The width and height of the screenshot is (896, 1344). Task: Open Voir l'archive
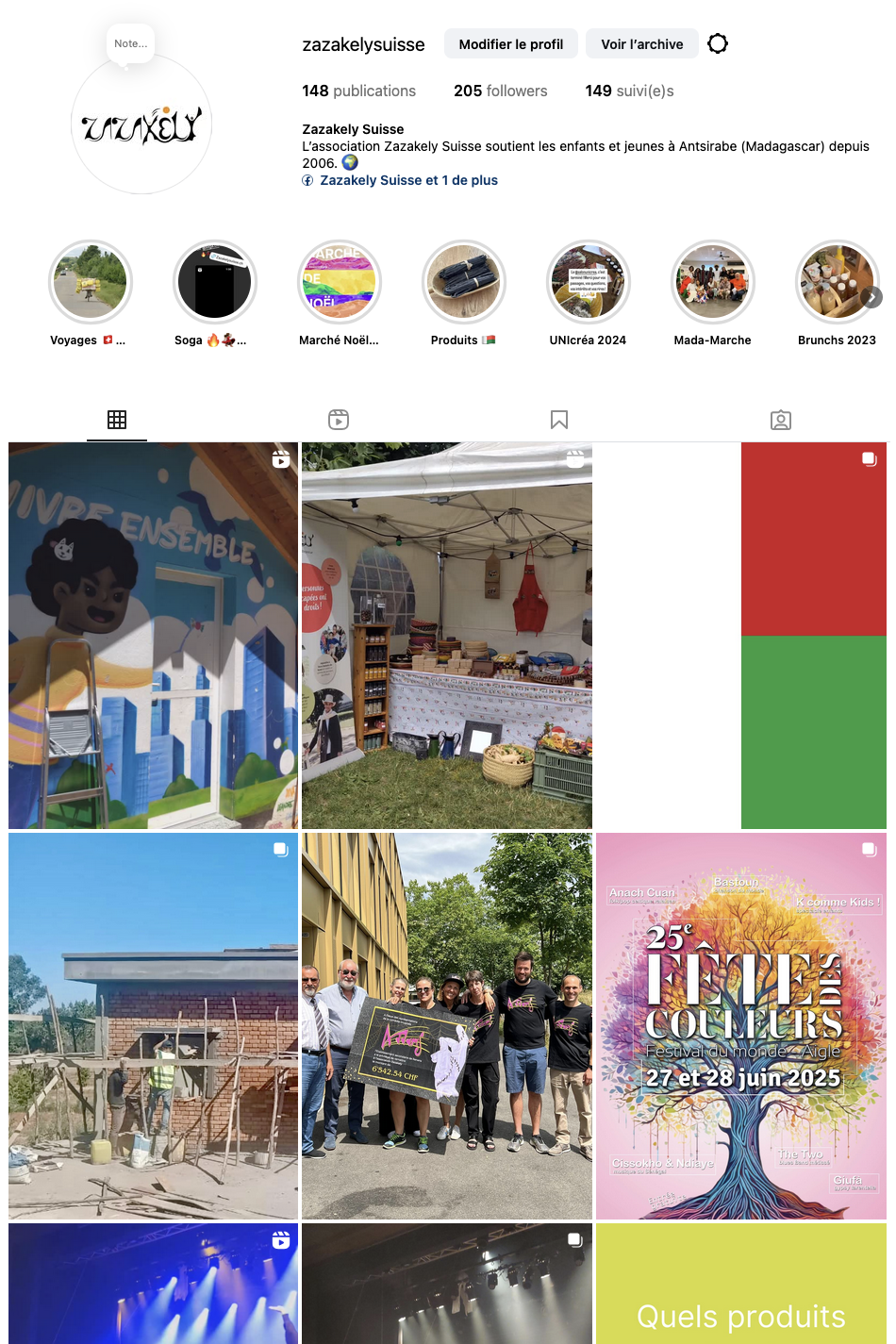pyautogui.click(x=641, y=44)
